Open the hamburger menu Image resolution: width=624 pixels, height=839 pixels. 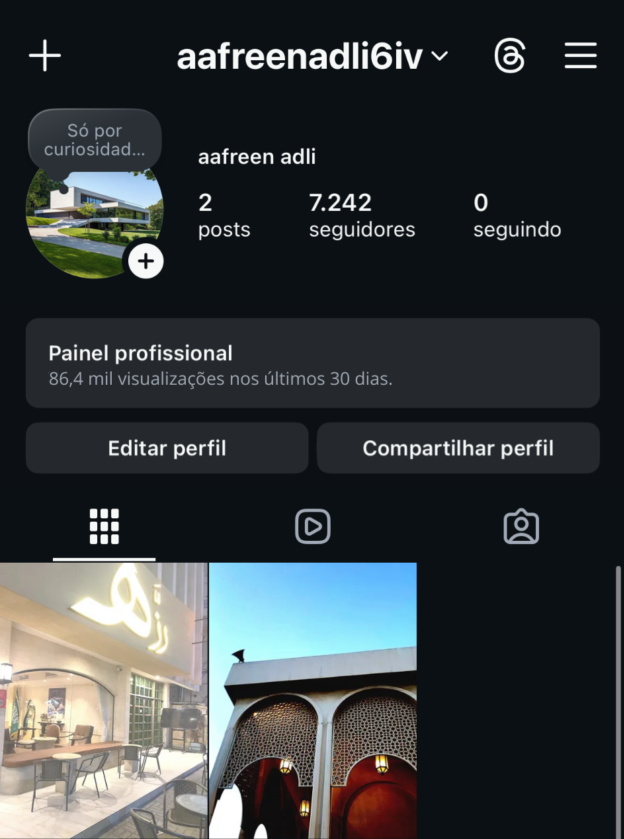point(580,56)
